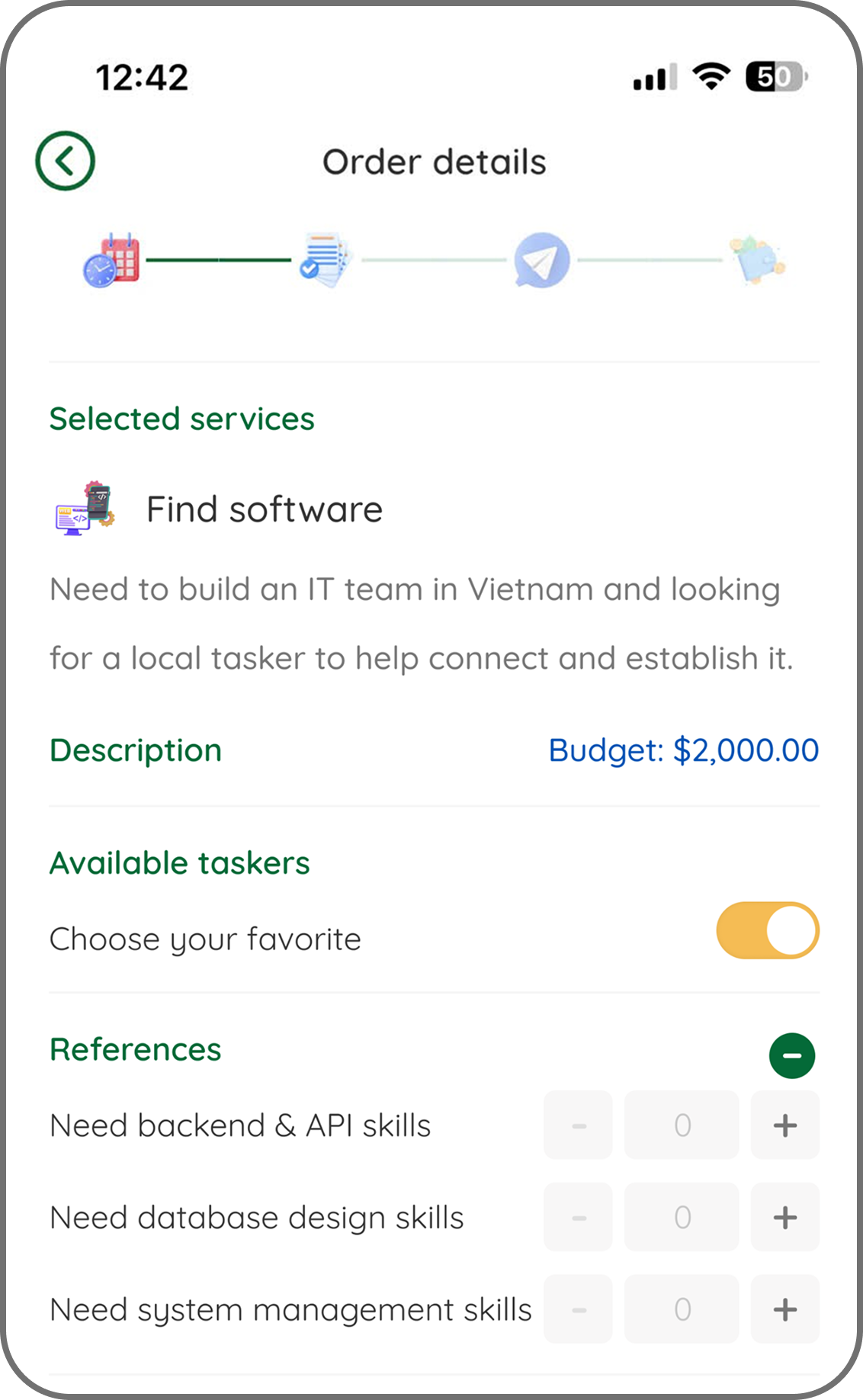Tap the order checklist step icon
Image resolution: width=863 pixels, height=1400 pixels.
pos(323,260)
